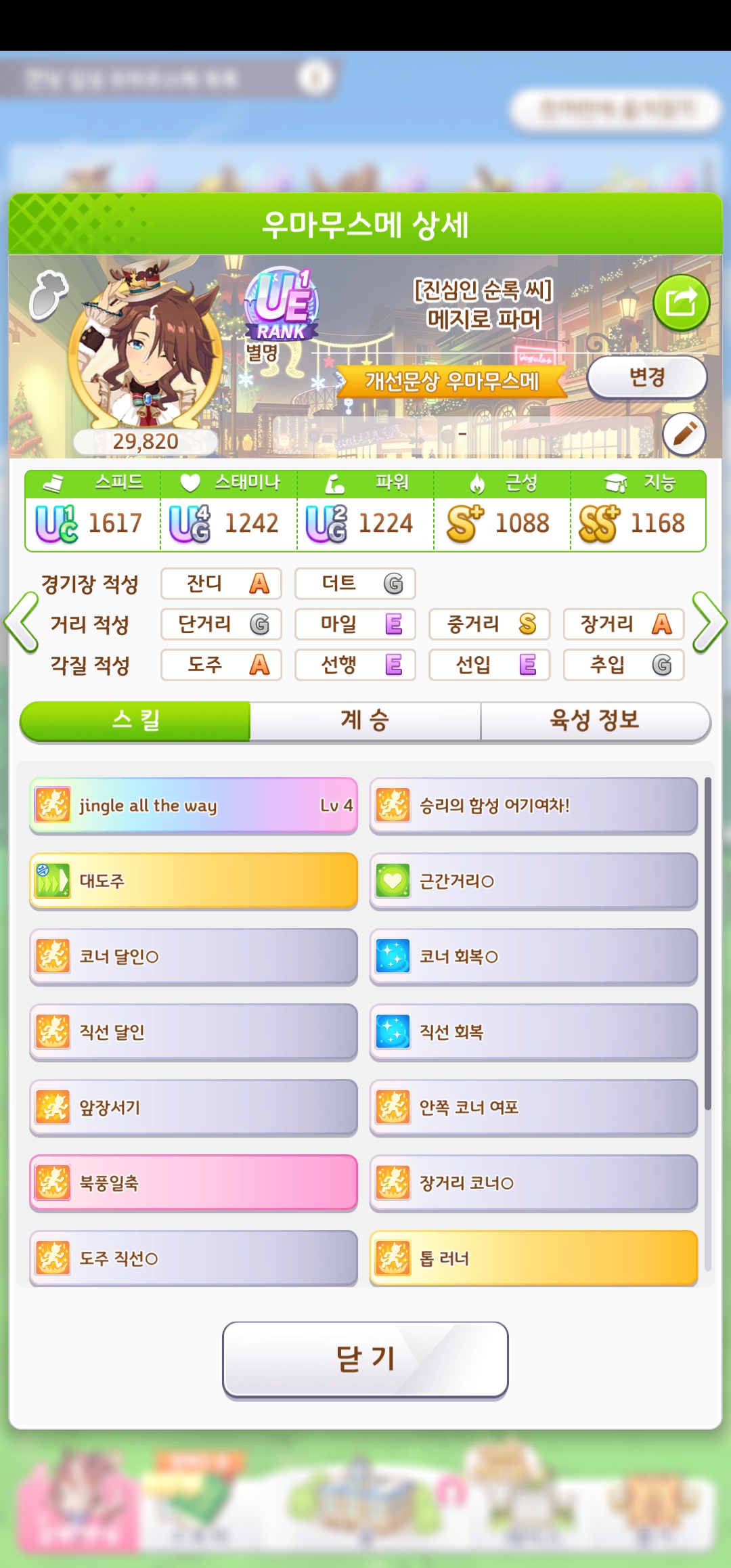
Task: View the 대도주 skill details
Action: (x=194, y=881)
